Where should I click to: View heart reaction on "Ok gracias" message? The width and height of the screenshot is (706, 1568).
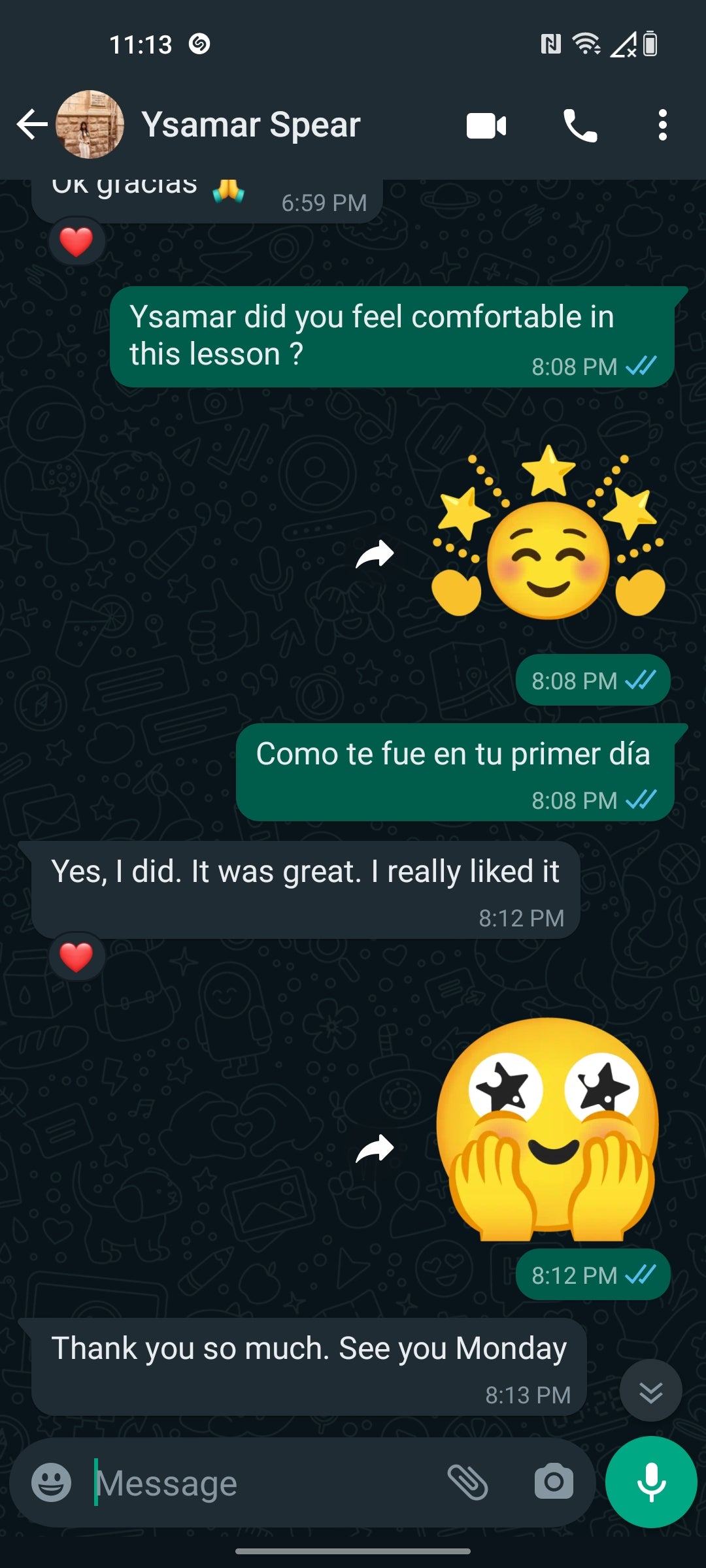tap(76, 242)
